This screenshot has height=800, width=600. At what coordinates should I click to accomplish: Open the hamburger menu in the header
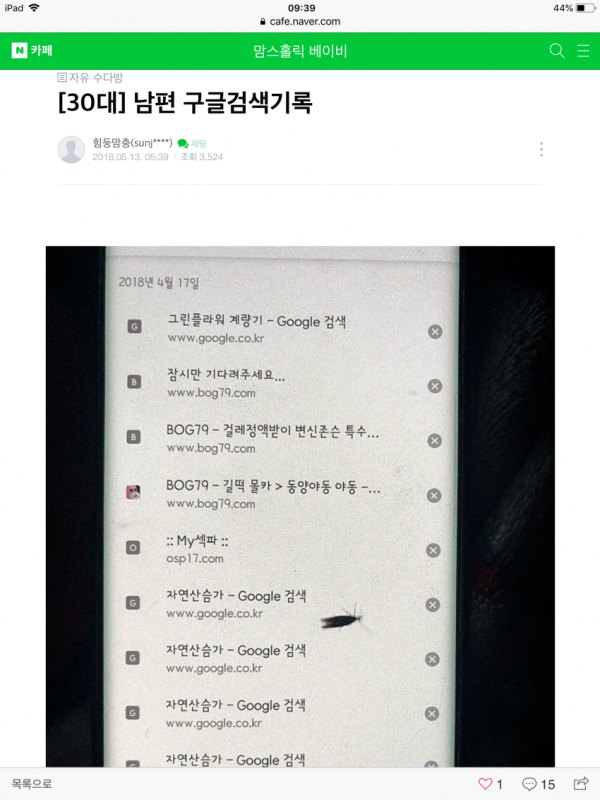pyautogui.click(x=583, y=51)
